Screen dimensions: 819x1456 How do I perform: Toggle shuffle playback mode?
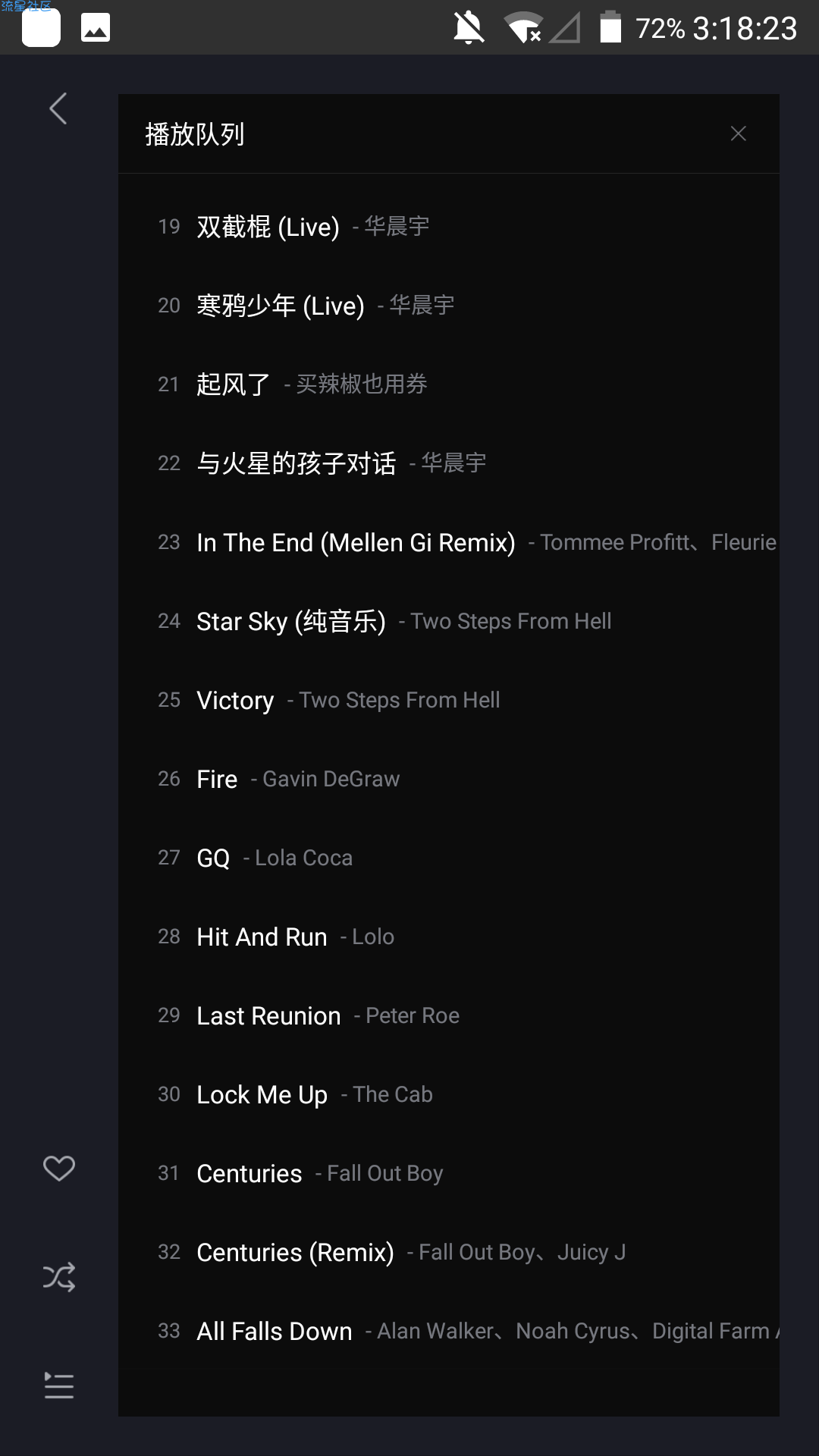coord(59,1277)
